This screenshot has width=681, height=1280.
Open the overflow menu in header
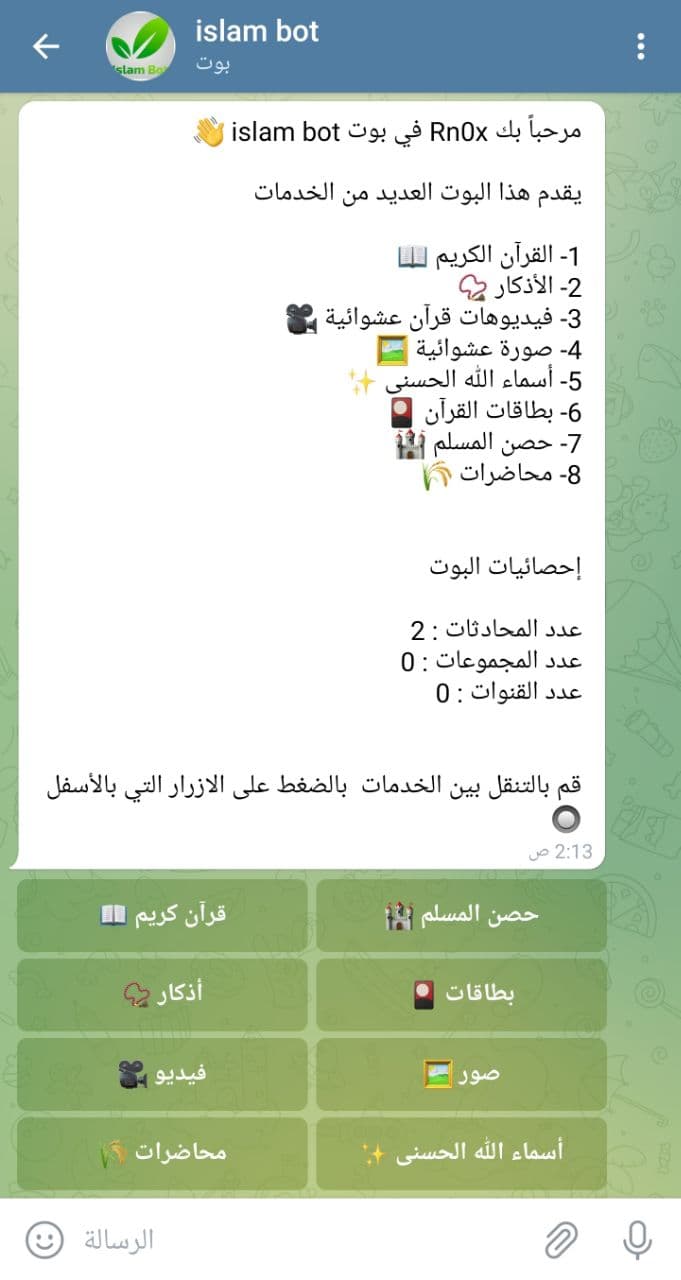pos(641,46)
